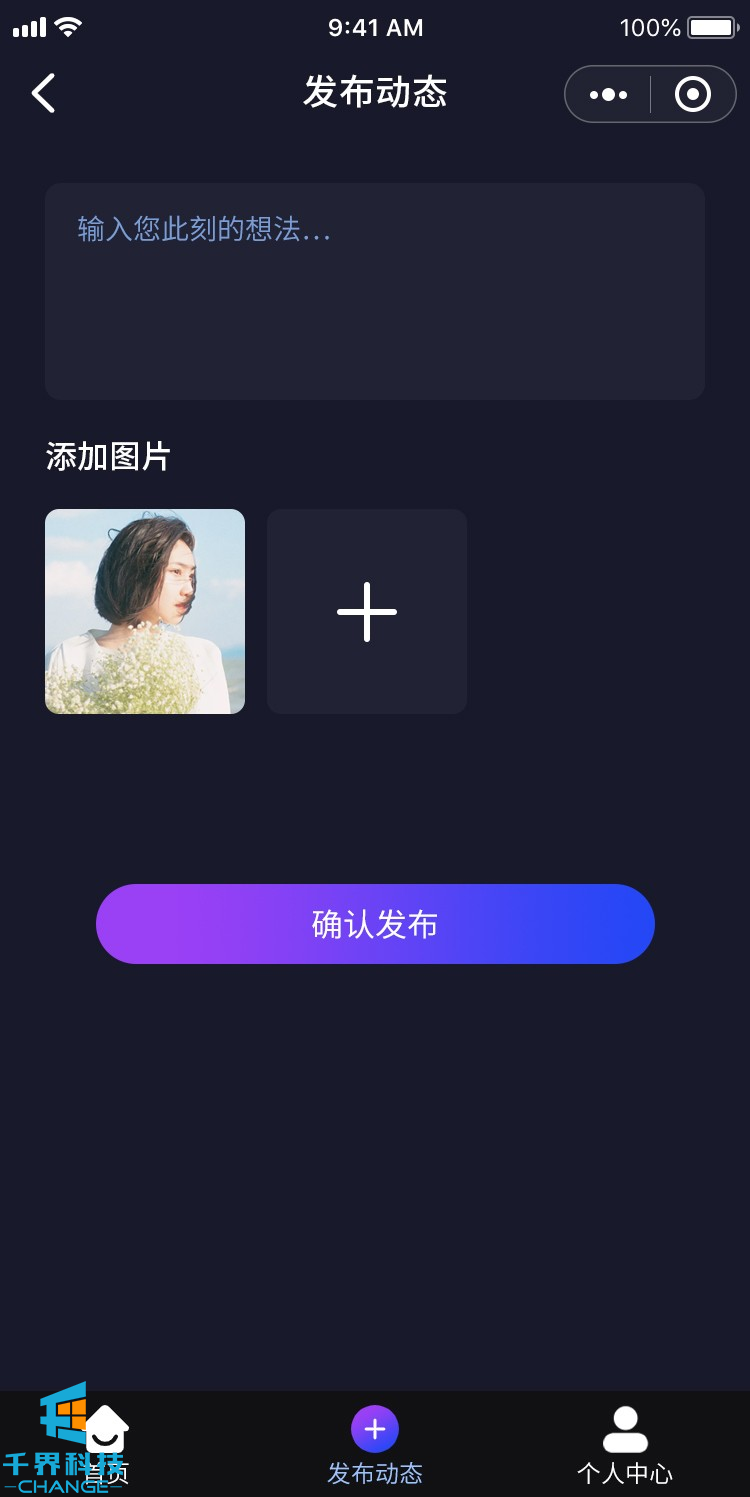Add another picture with the plus tile
Image resolution: width=750 pixels, height=1497 pixels.
pos(367,611)
